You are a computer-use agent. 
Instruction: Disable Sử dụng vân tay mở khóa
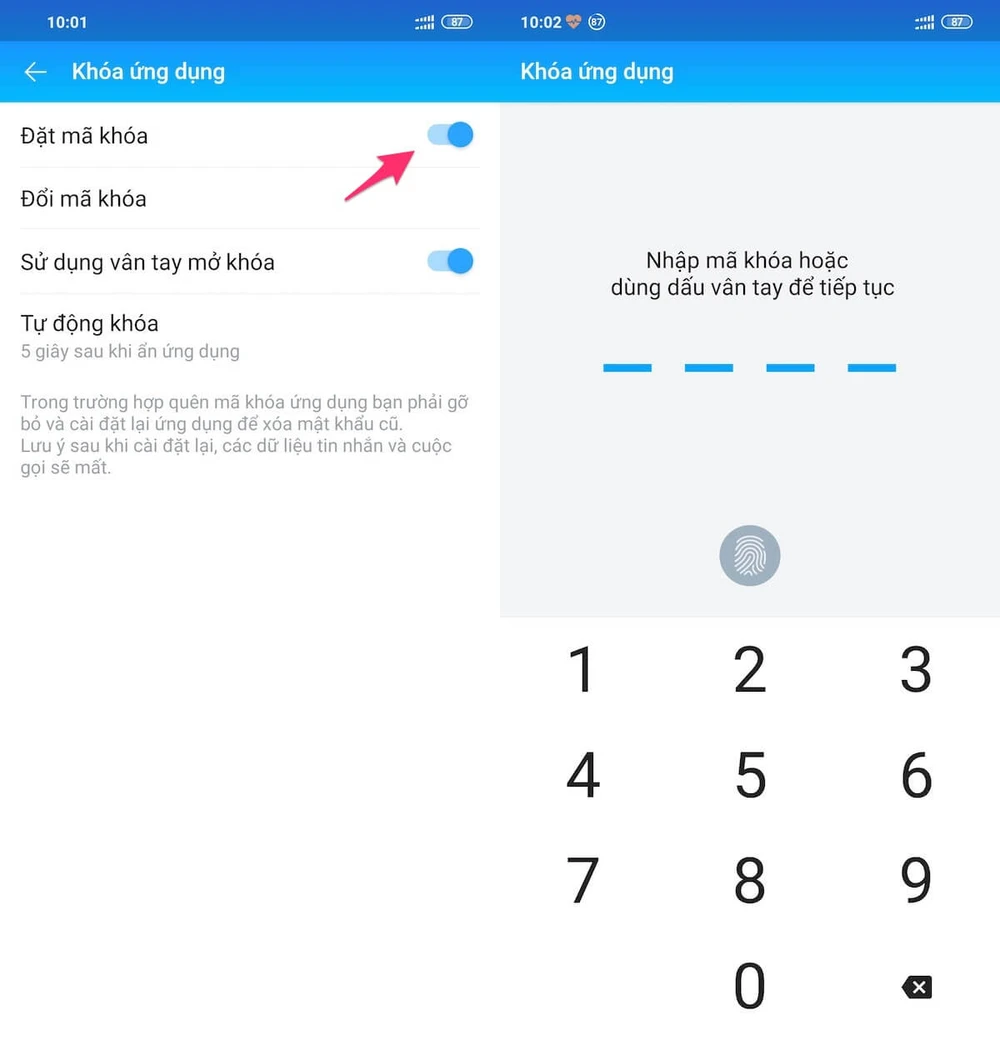[450, 262]
